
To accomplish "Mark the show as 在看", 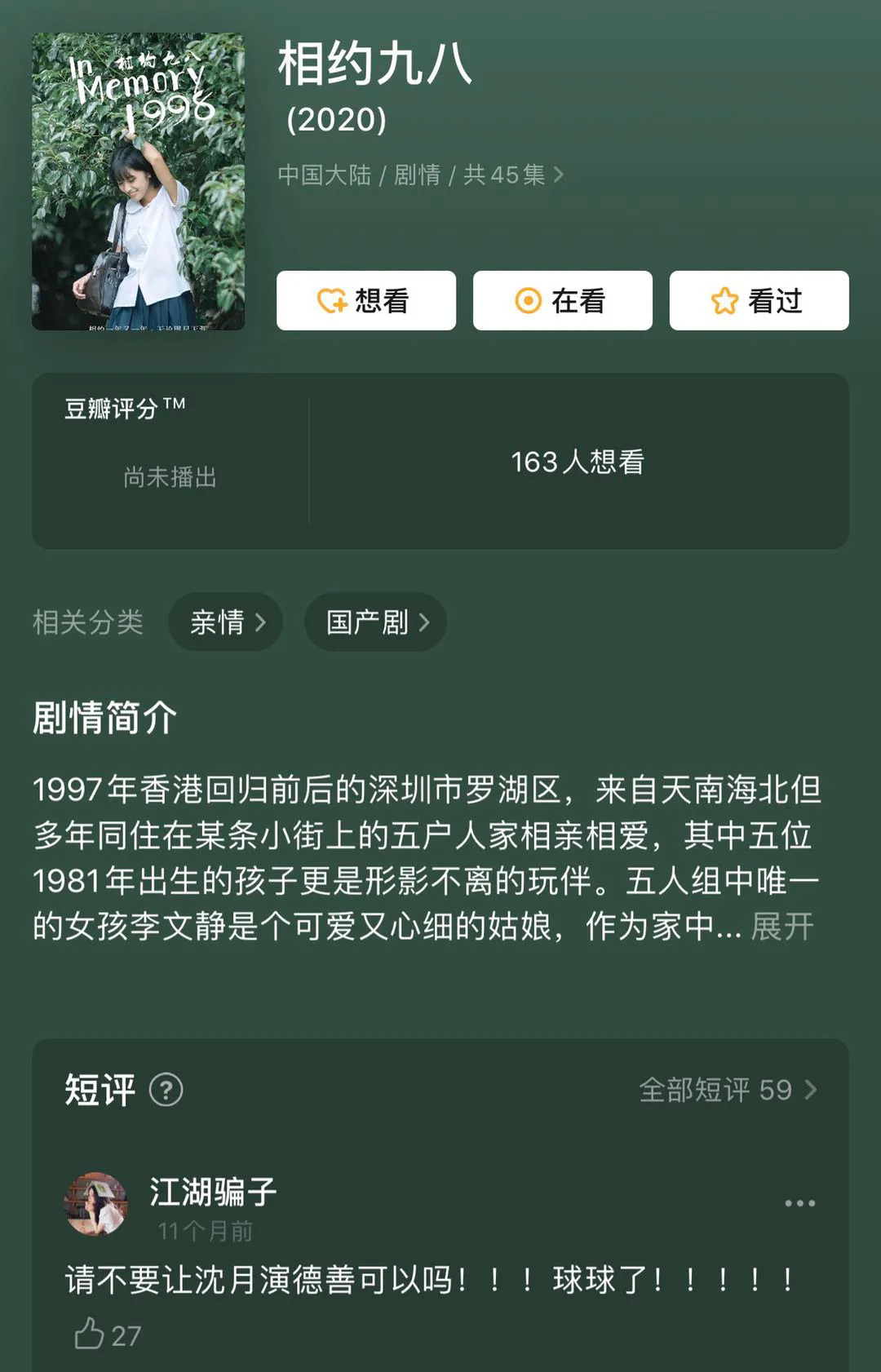I will click(x=562, y=301).
